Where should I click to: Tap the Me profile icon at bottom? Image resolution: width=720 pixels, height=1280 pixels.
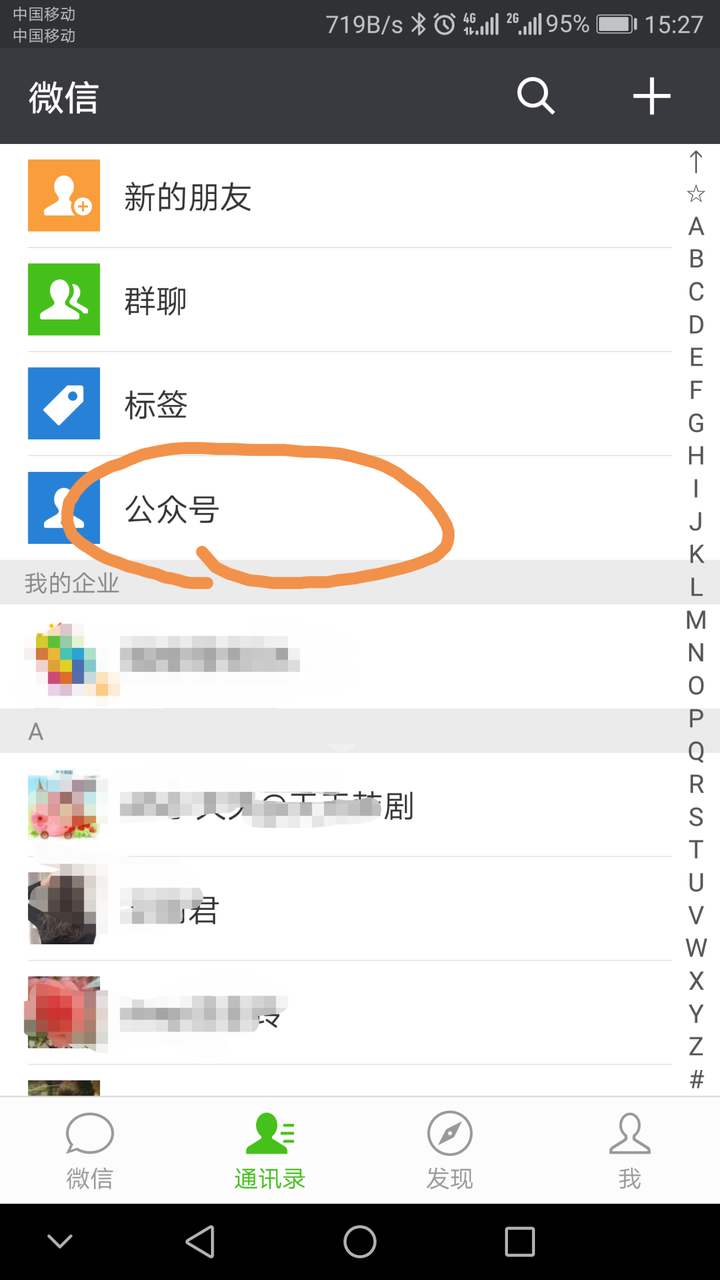tap(630, 1133)
